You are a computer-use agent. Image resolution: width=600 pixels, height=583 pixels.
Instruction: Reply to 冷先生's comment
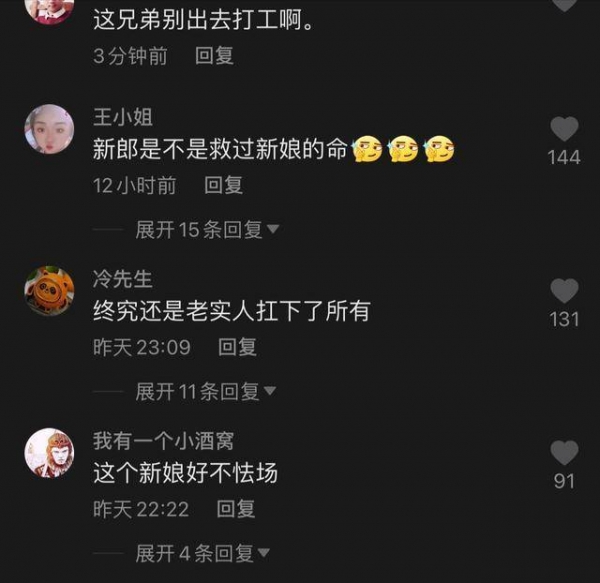click(237, 347)
